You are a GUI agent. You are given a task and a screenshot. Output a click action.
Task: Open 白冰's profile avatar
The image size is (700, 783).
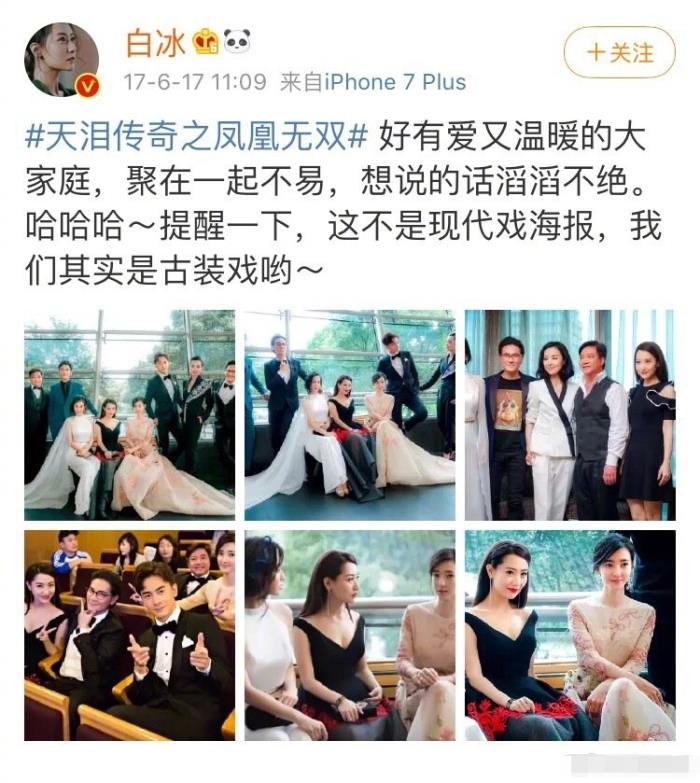(x=62, y=59)
